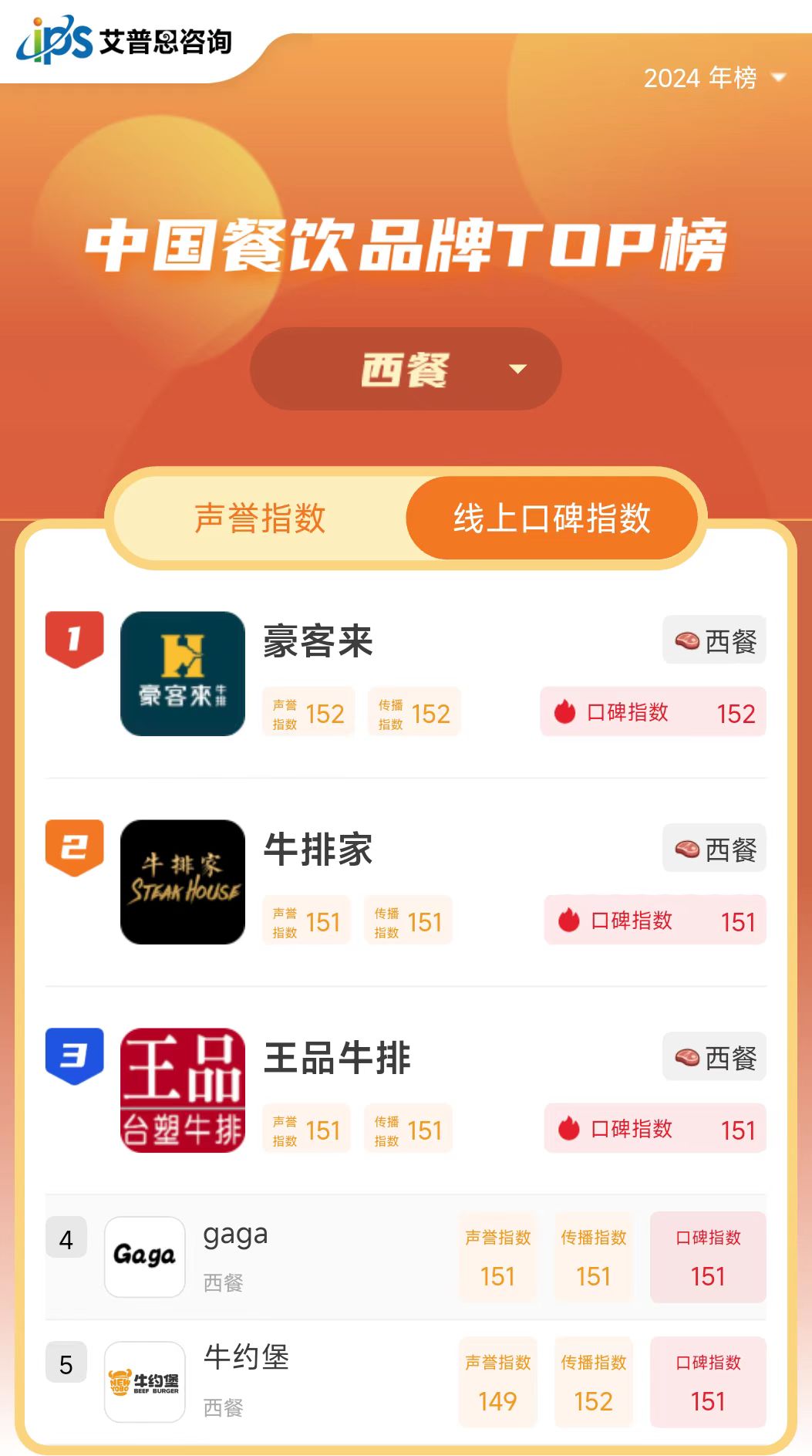Open the gaga brand row

tap(235, 1236)
